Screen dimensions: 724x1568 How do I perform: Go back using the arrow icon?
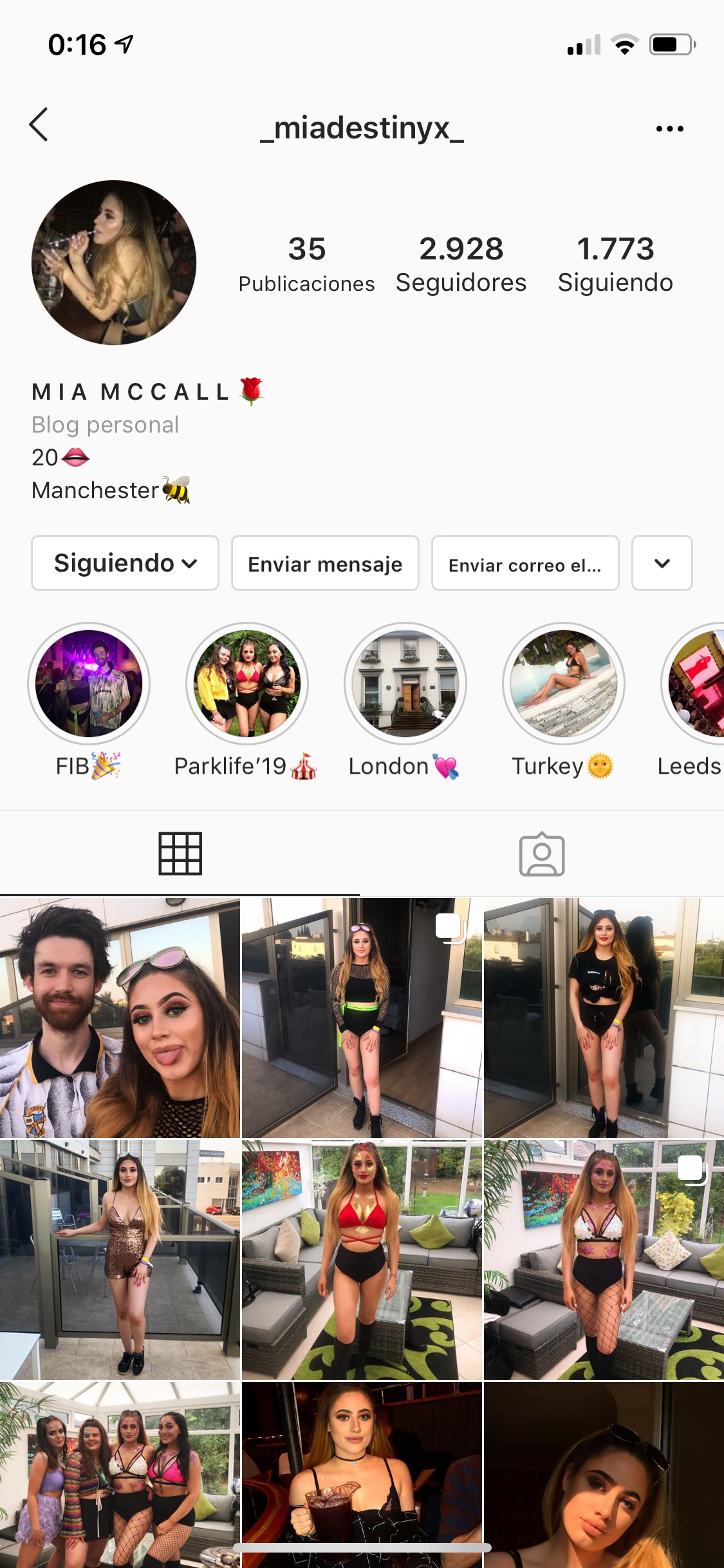point(39,125)
